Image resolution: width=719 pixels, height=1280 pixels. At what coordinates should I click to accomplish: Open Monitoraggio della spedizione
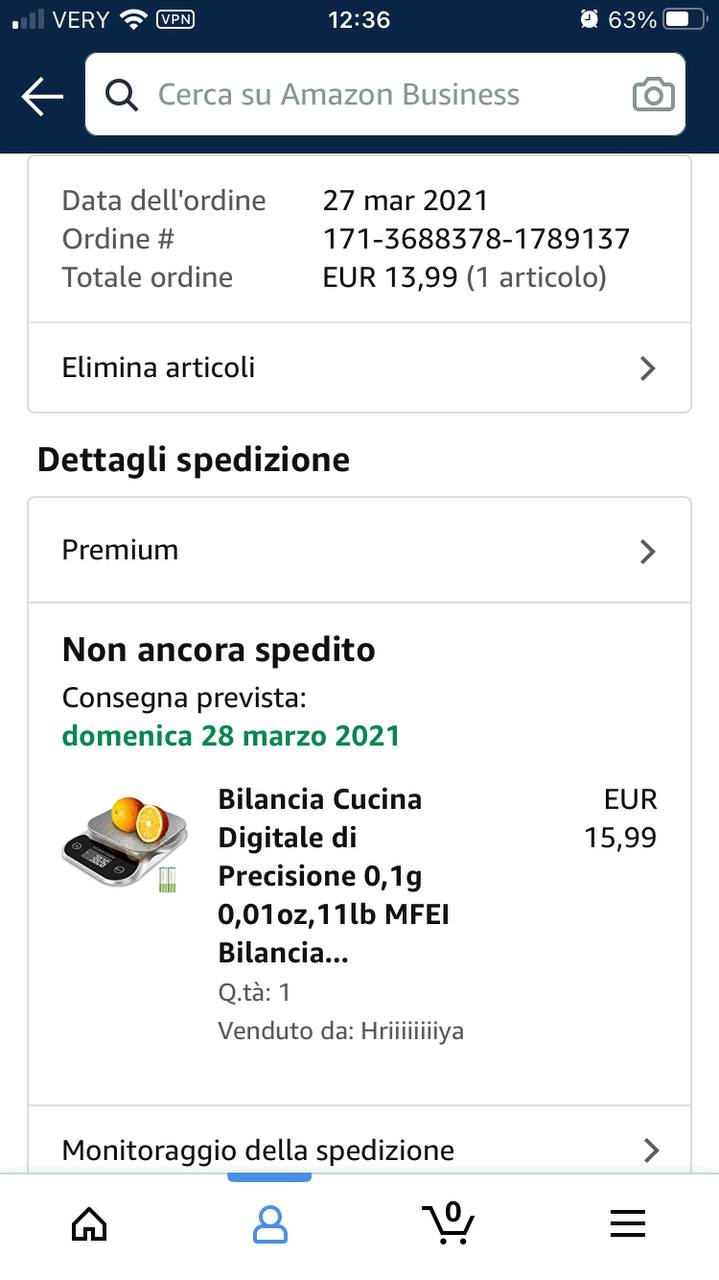[359, 1150]
